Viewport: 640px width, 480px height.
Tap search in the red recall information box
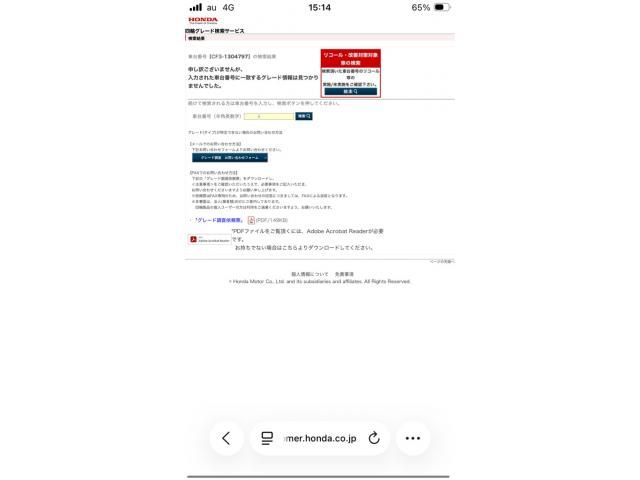click(x=350, y=92)
